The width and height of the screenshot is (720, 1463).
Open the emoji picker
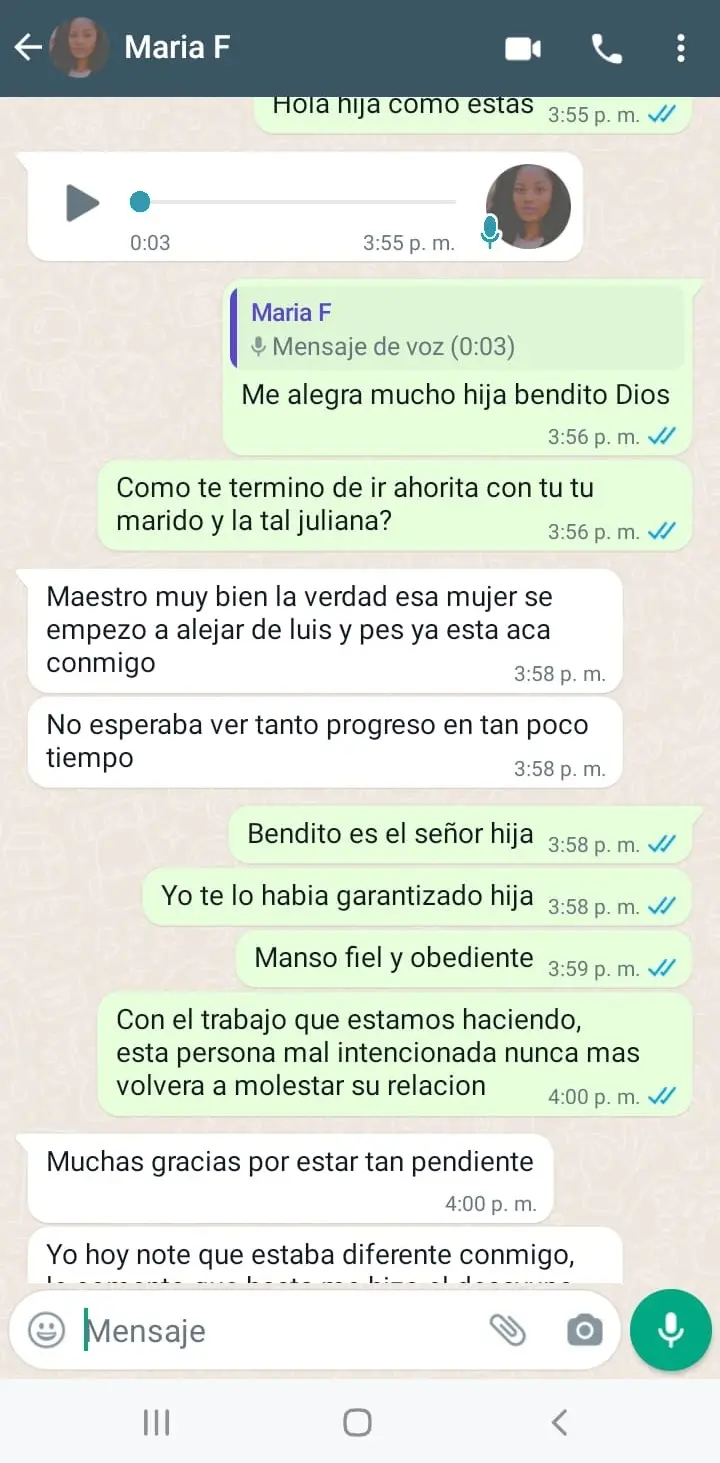click(x=45, y=1330)
